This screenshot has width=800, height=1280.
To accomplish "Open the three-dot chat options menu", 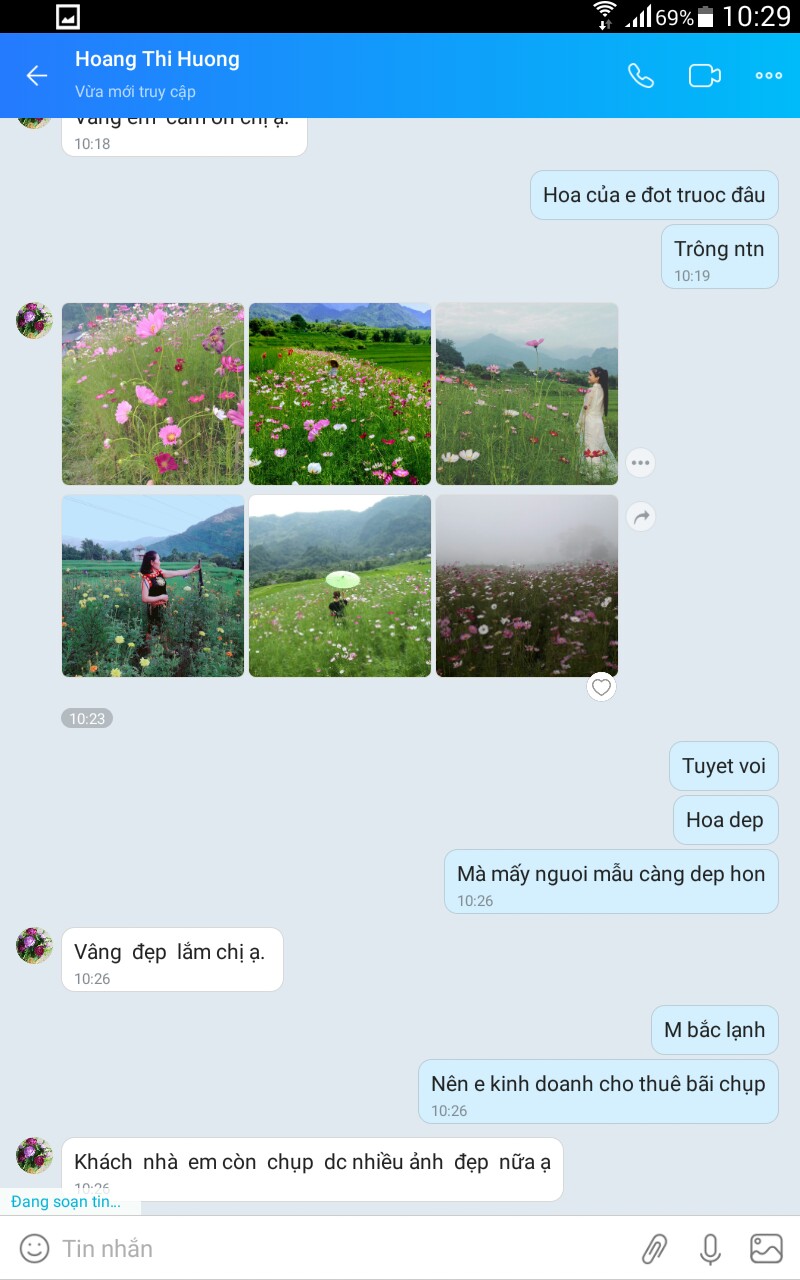I will (768, 76).
